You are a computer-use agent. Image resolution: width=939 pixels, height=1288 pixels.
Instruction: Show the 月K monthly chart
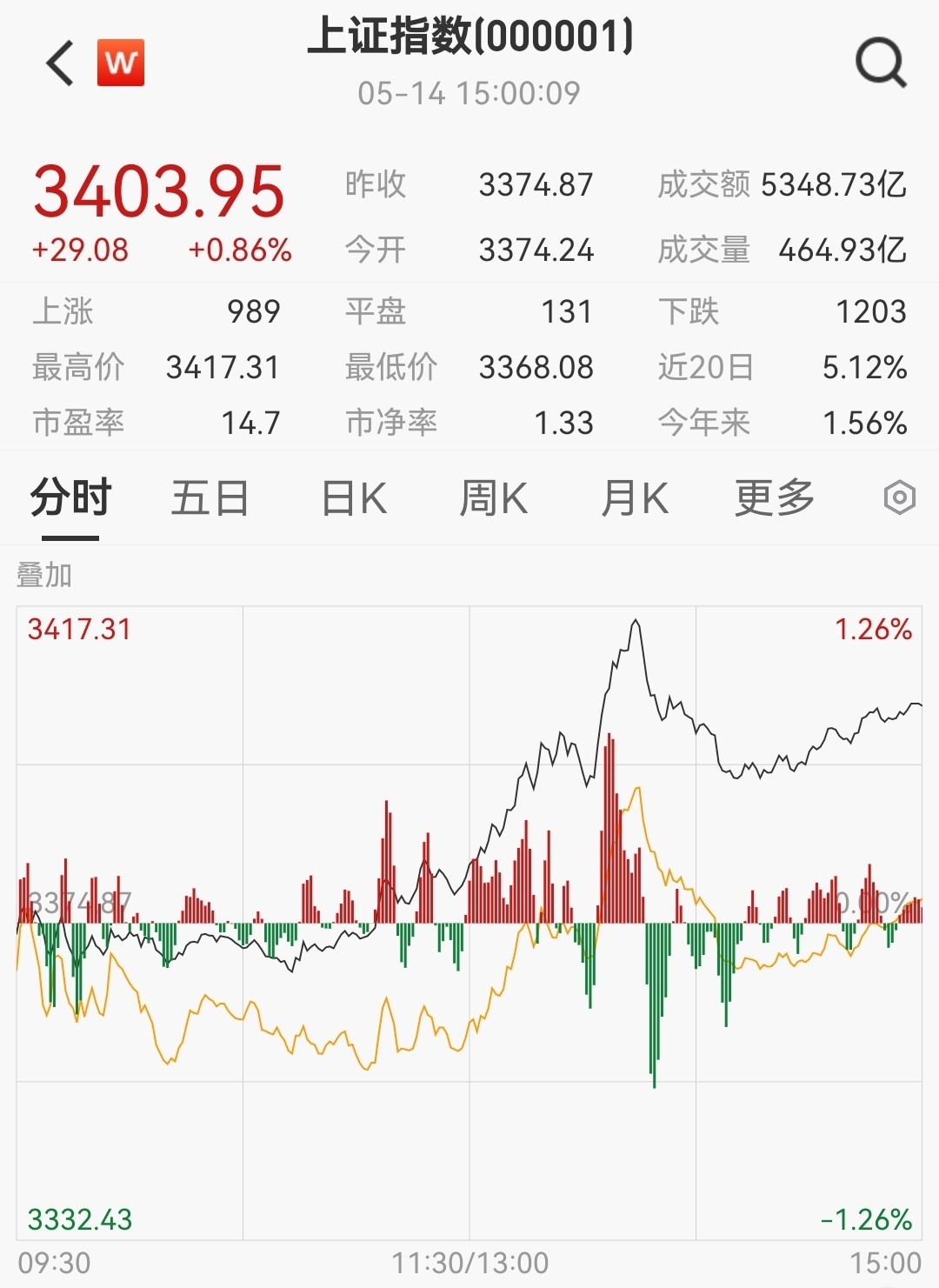point(635,499)
